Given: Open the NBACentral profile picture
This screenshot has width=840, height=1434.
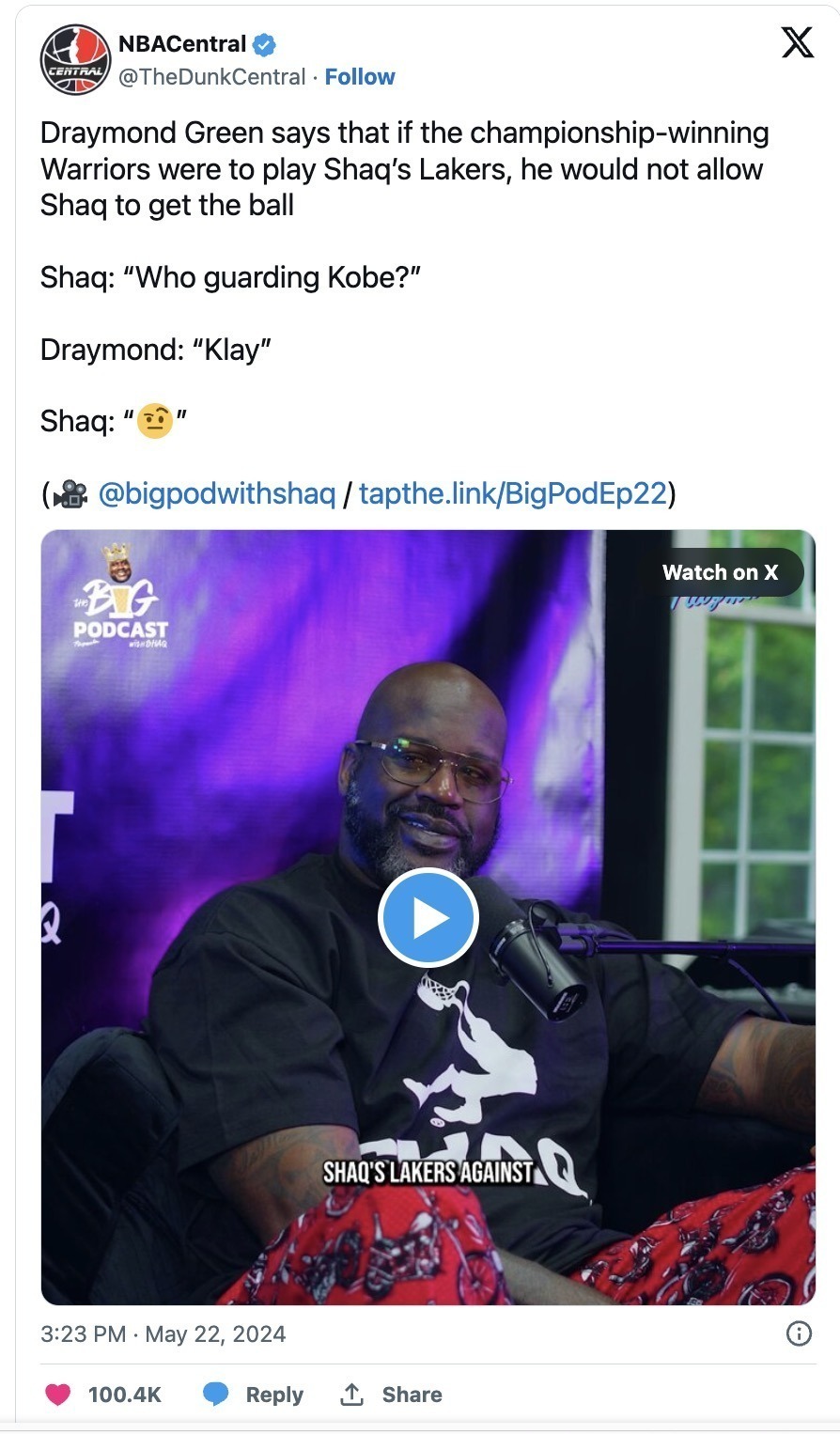Looking at the screenshot, I should pyautogui.click(x=75, y=60).
